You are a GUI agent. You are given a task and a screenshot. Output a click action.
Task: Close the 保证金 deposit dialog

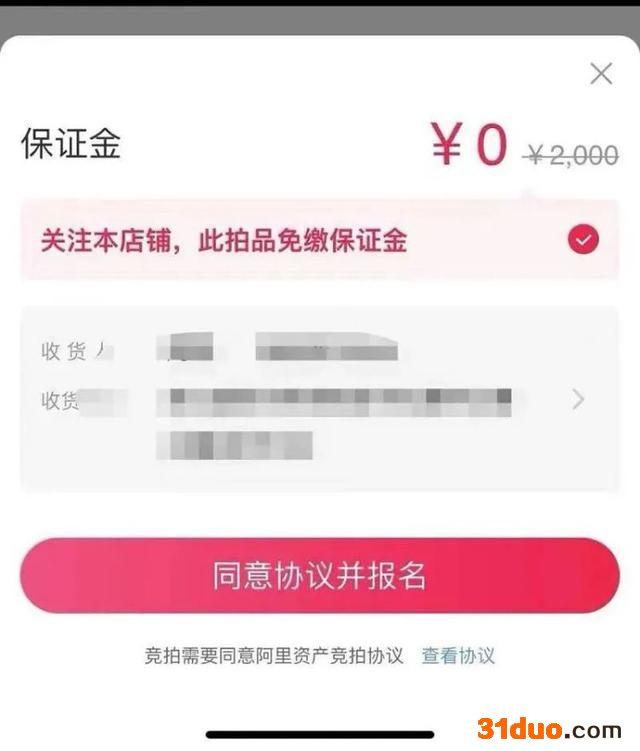click(601, 73)
